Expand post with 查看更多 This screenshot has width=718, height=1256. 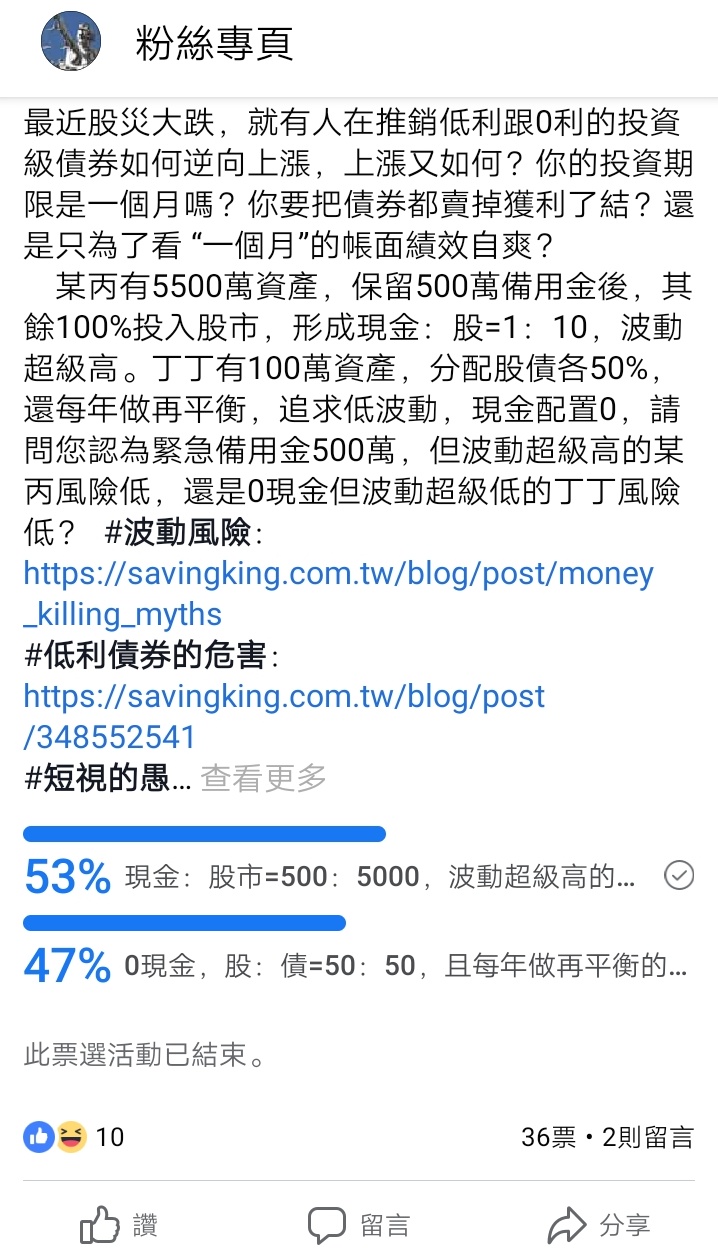264,778
